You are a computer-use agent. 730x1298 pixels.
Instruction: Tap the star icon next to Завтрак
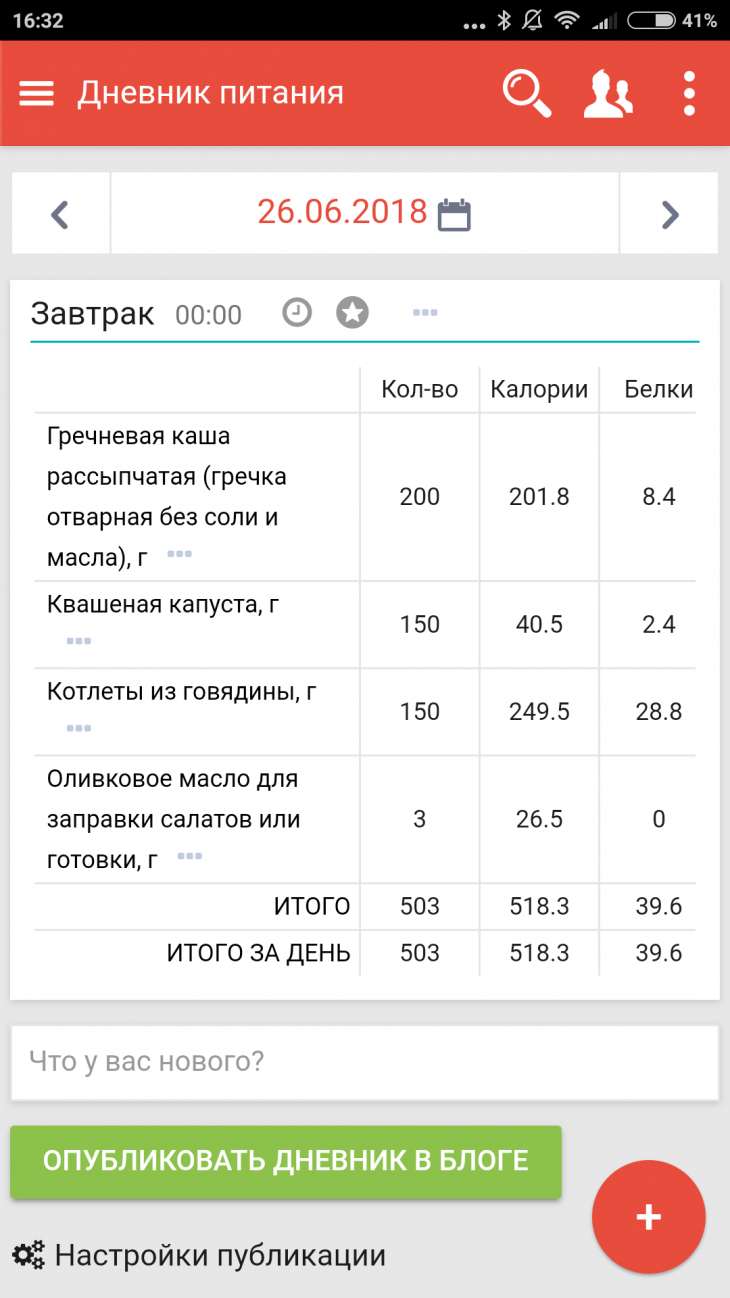352,313
